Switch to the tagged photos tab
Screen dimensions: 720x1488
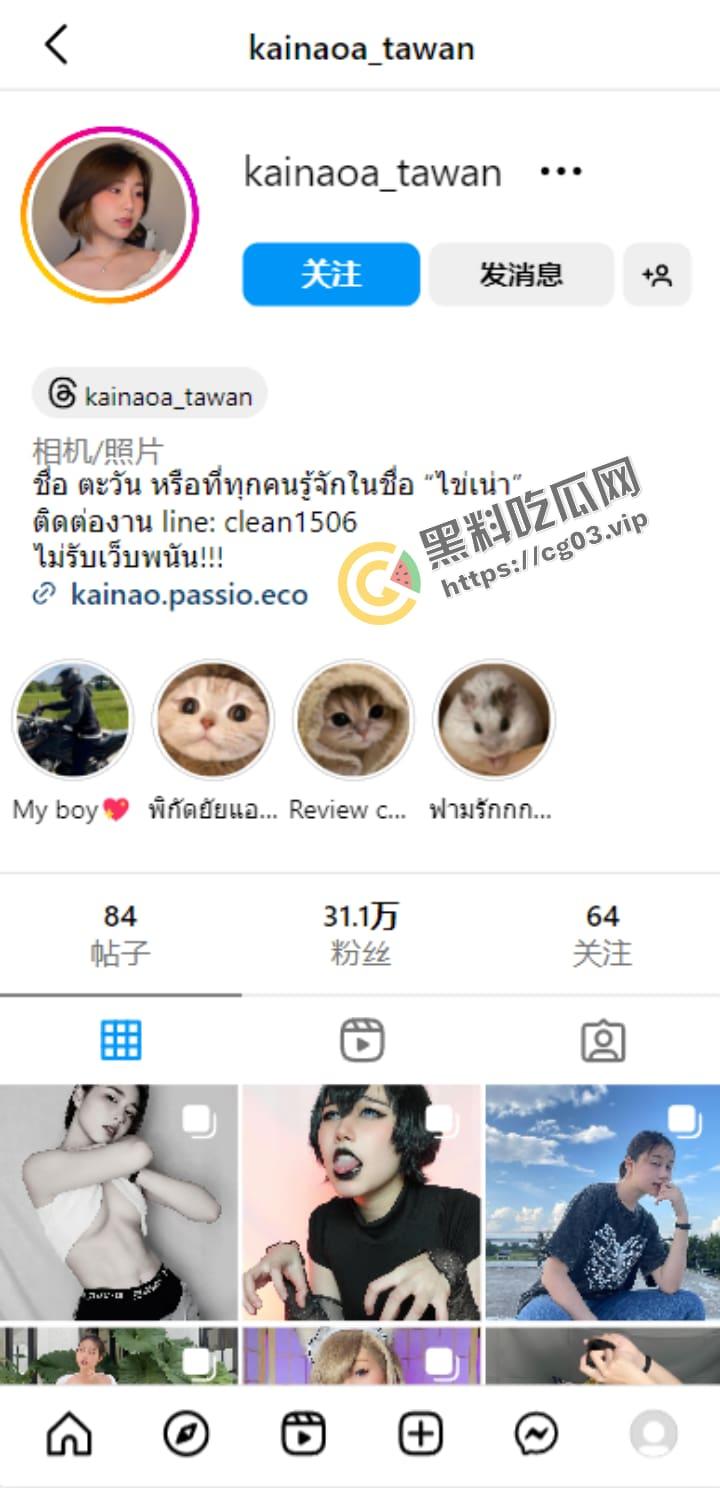point(602,1041)
